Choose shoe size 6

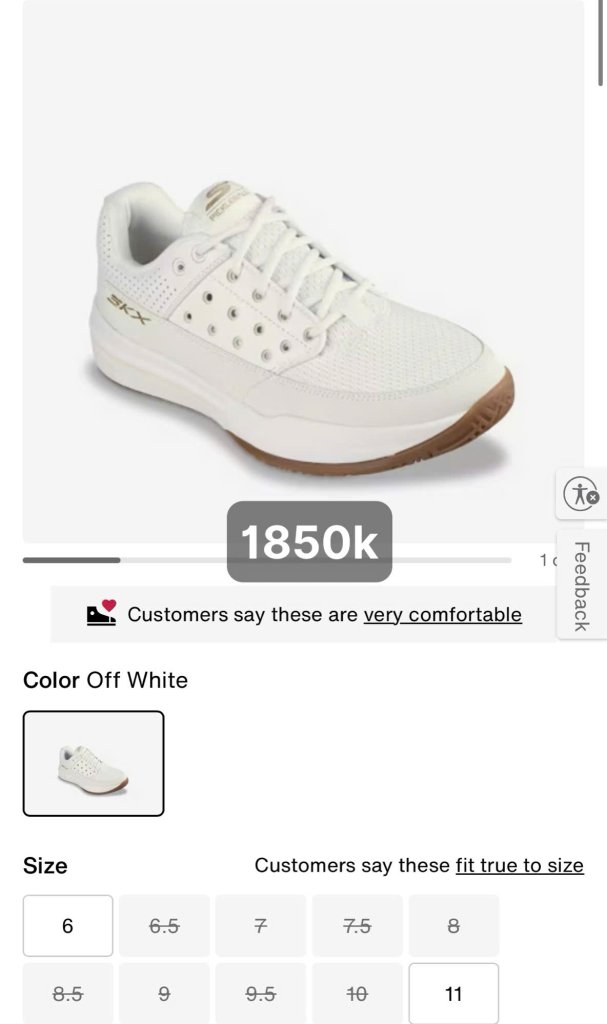pyautogui.click(x=68, y=926)
